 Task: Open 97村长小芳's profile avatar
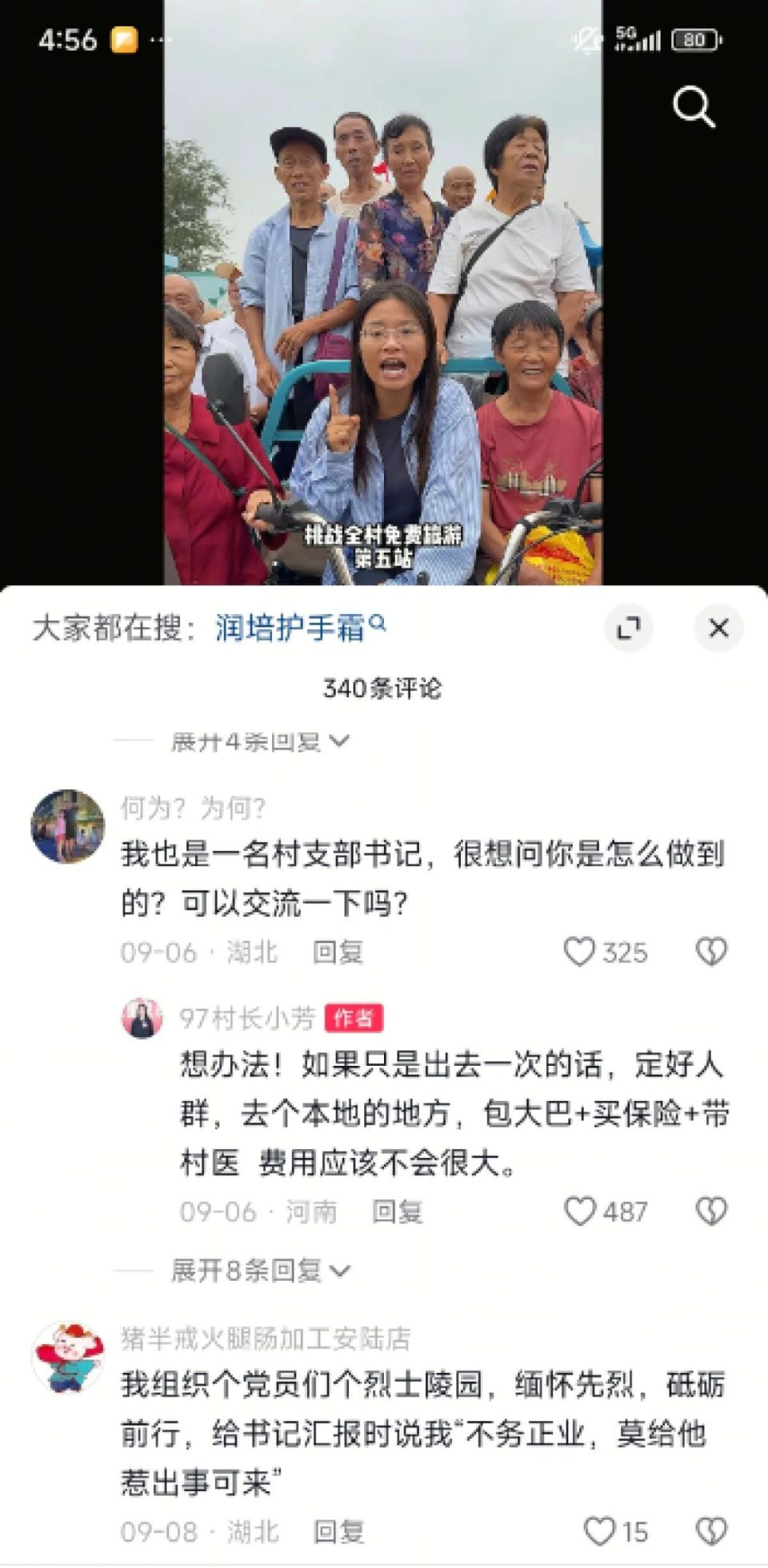146,1015
